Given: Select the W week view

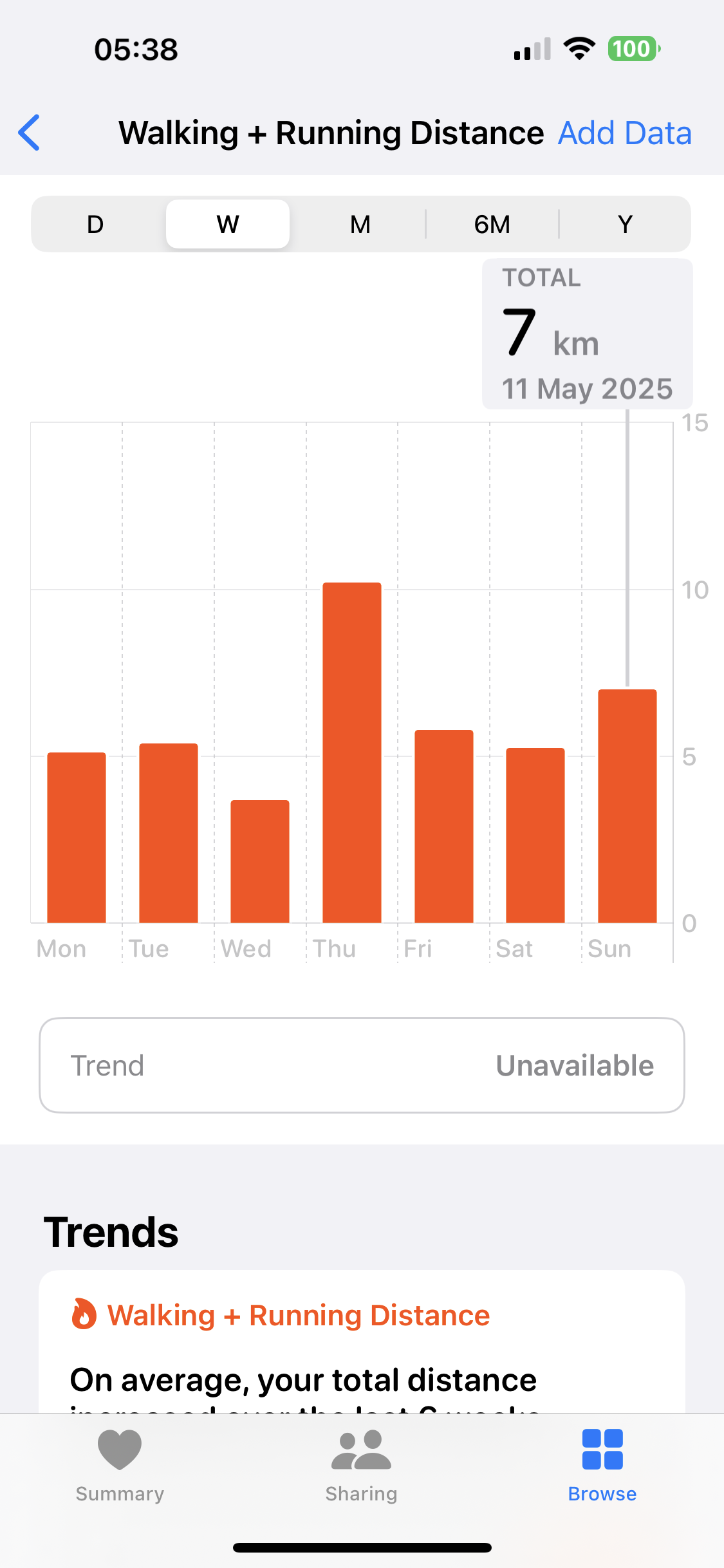Looking at the screenshot, I should click(x=228, y=224).
